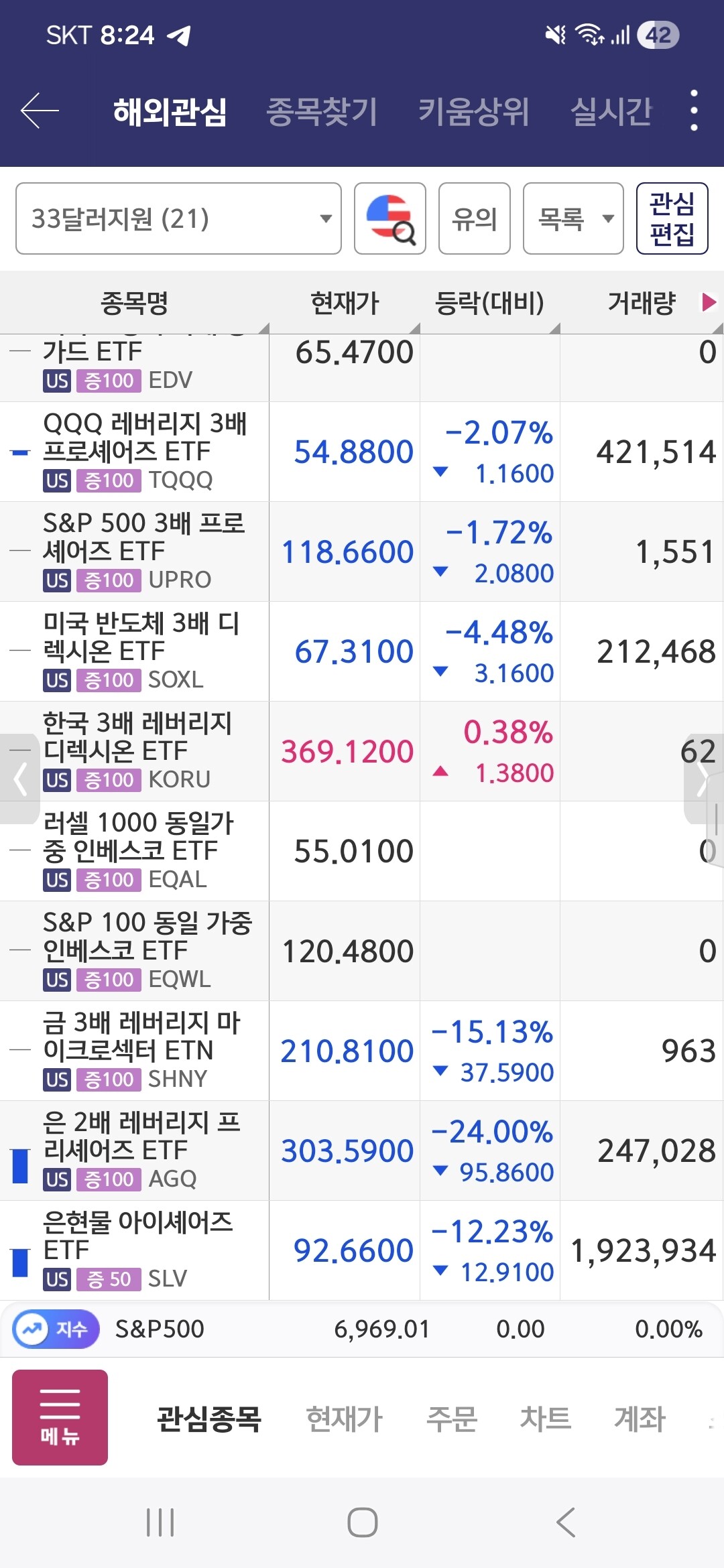724x1568 pixels.
Task: Switch to the 종목찾기 tab
Action: 322,111
